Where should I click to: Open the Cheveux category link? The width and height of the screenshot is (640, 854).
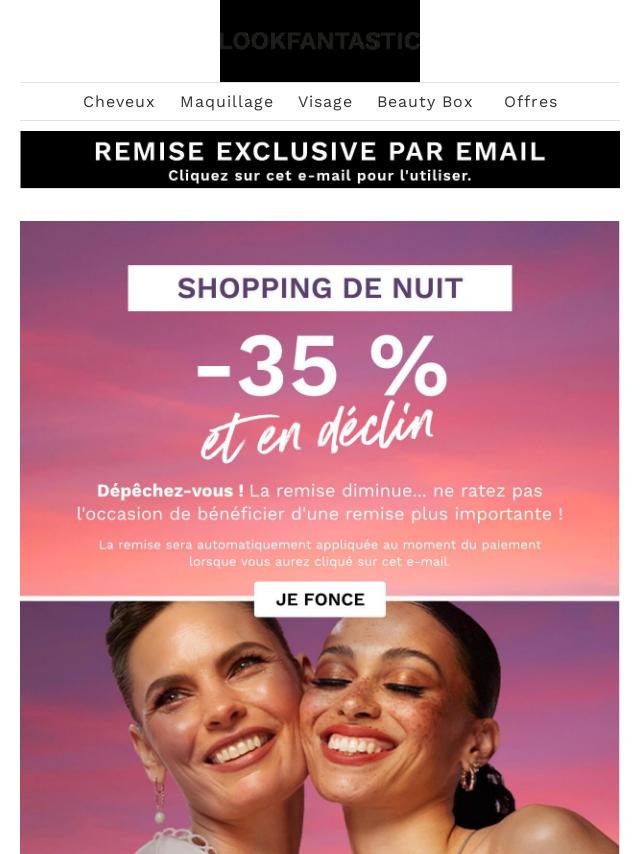tap(119, 102)
